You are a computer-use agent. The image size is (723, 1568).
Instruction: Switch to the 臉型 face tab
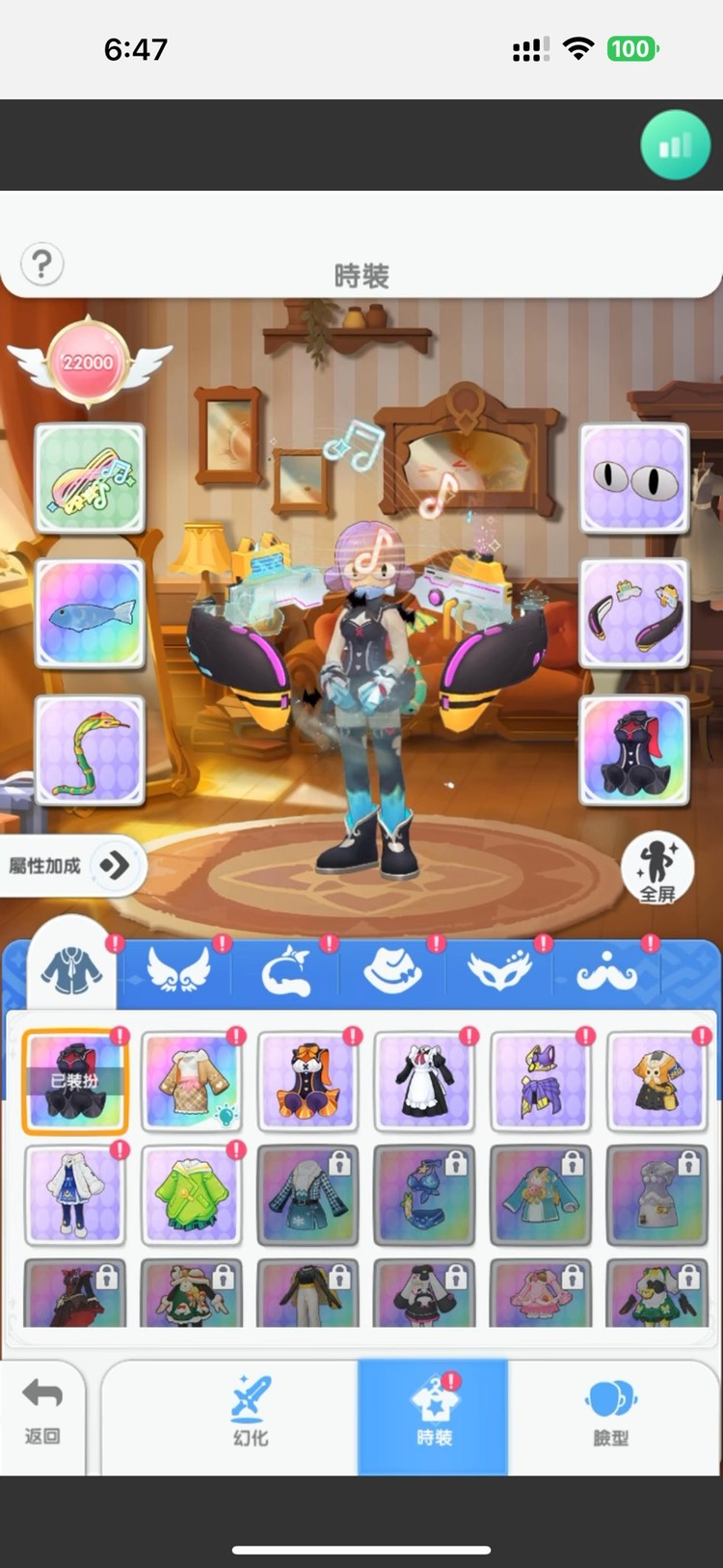coord(610,1413)
